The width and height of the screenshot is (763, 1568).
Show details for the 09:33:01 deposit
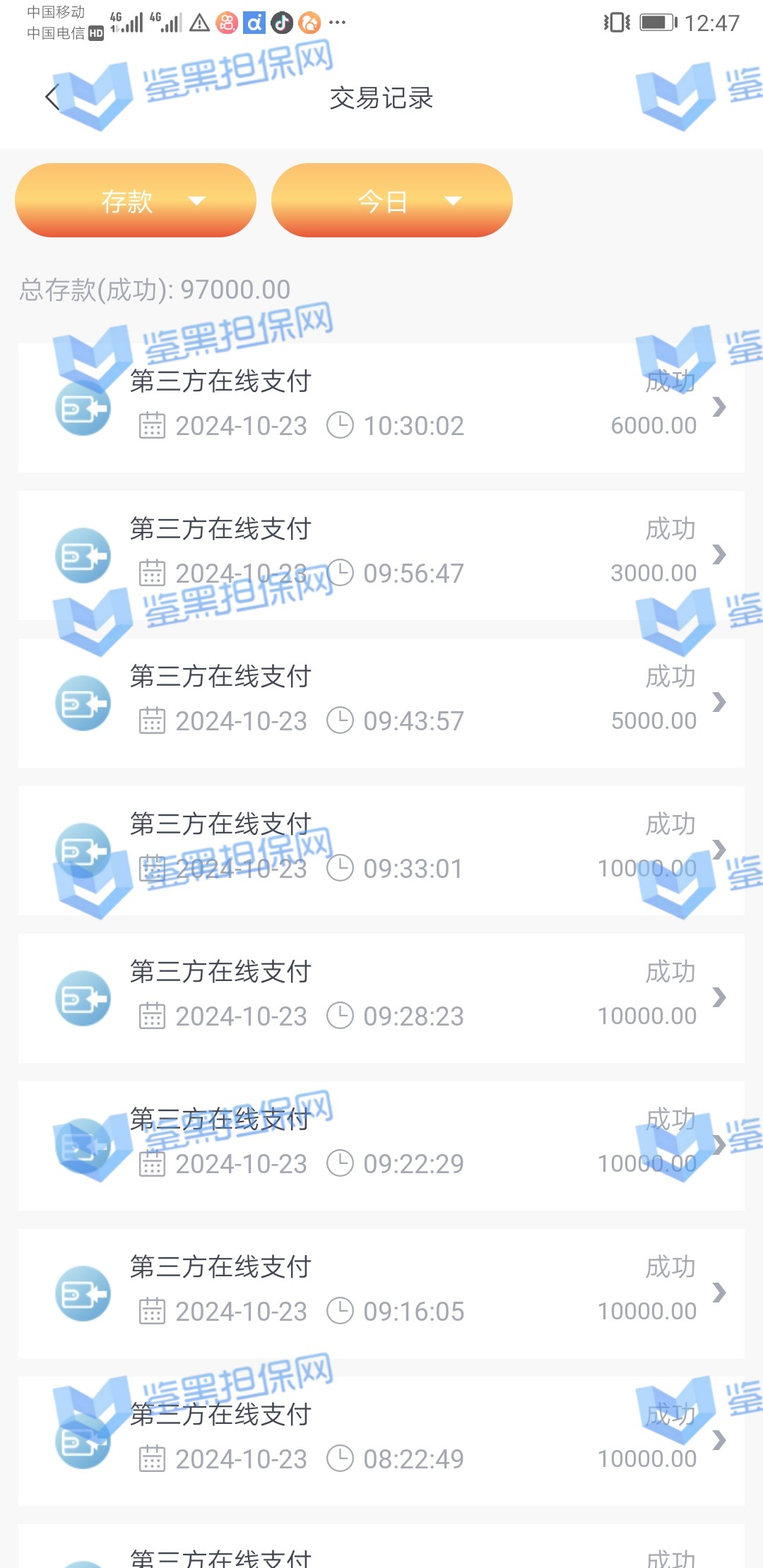[x=381, y=850]
